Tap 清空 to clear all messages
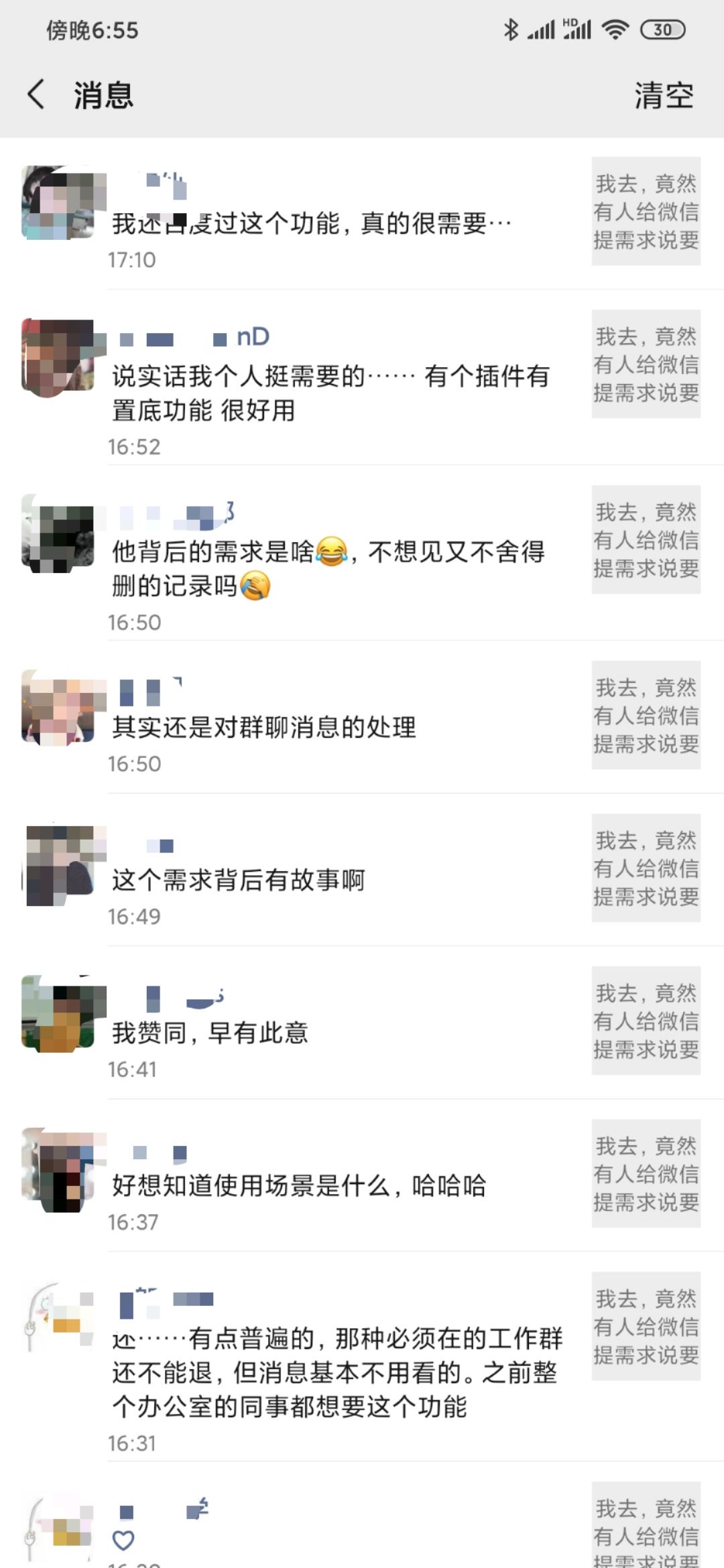This screenshot has width=724, height=1568. tap(664, 95)
